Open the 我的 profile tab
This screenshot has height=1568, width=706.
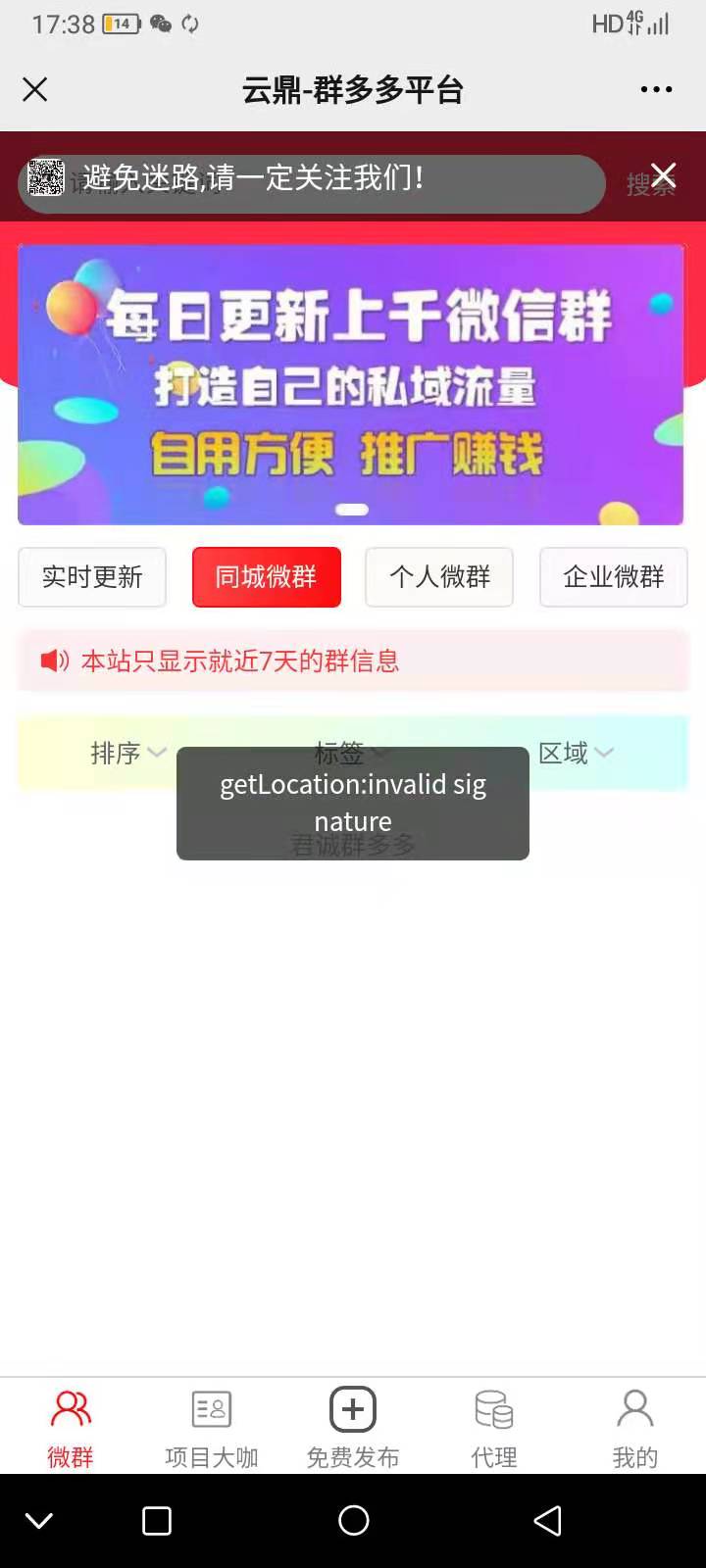click(x=635, y=1427)
